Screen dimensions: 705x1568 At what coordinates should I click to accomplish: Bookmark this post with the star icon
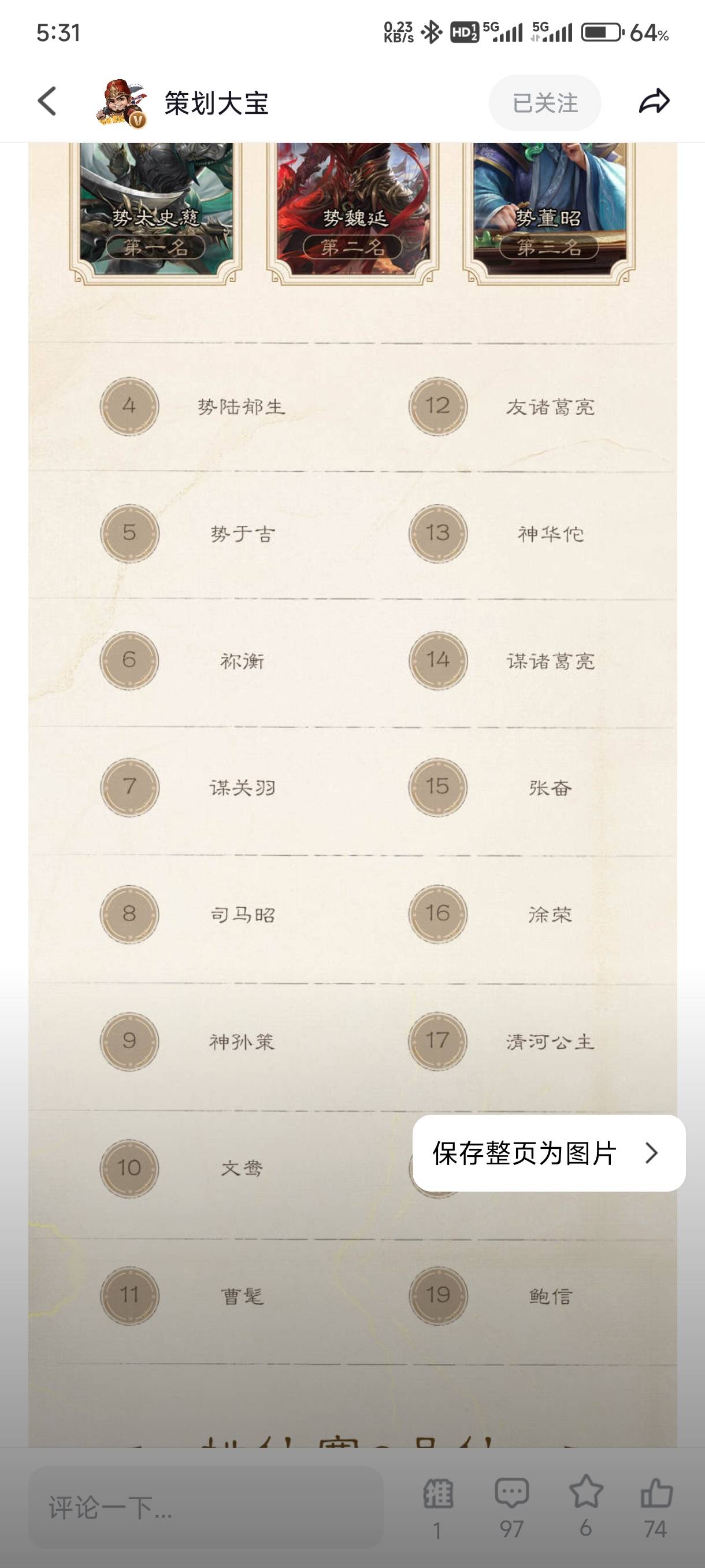pos(585,1492)
